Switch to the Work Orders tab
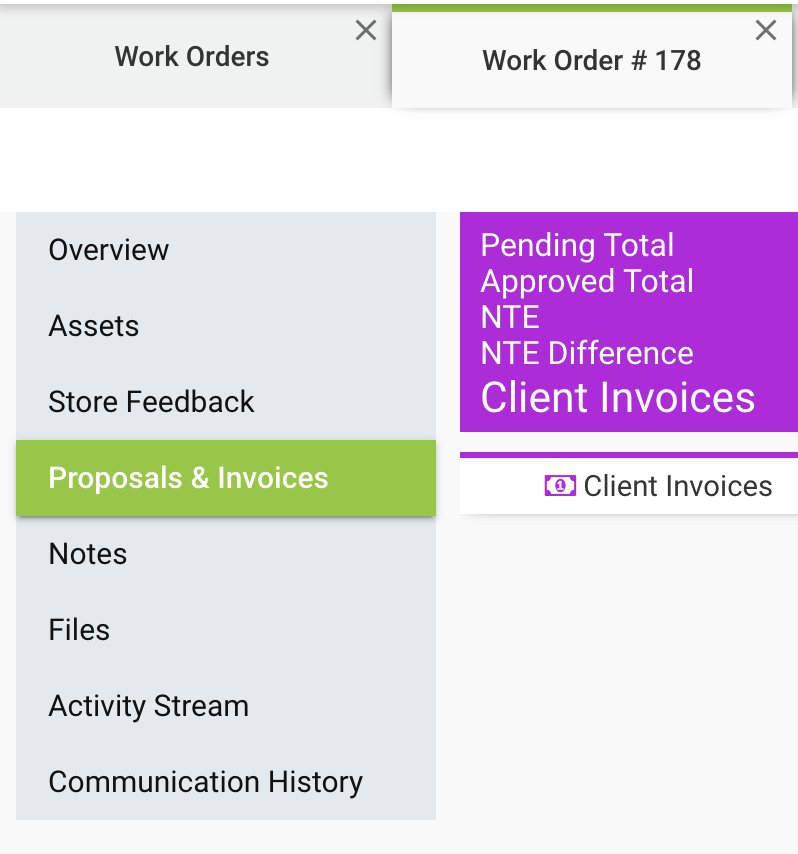This screenshot has width=798, height=854. pos(191,56)
